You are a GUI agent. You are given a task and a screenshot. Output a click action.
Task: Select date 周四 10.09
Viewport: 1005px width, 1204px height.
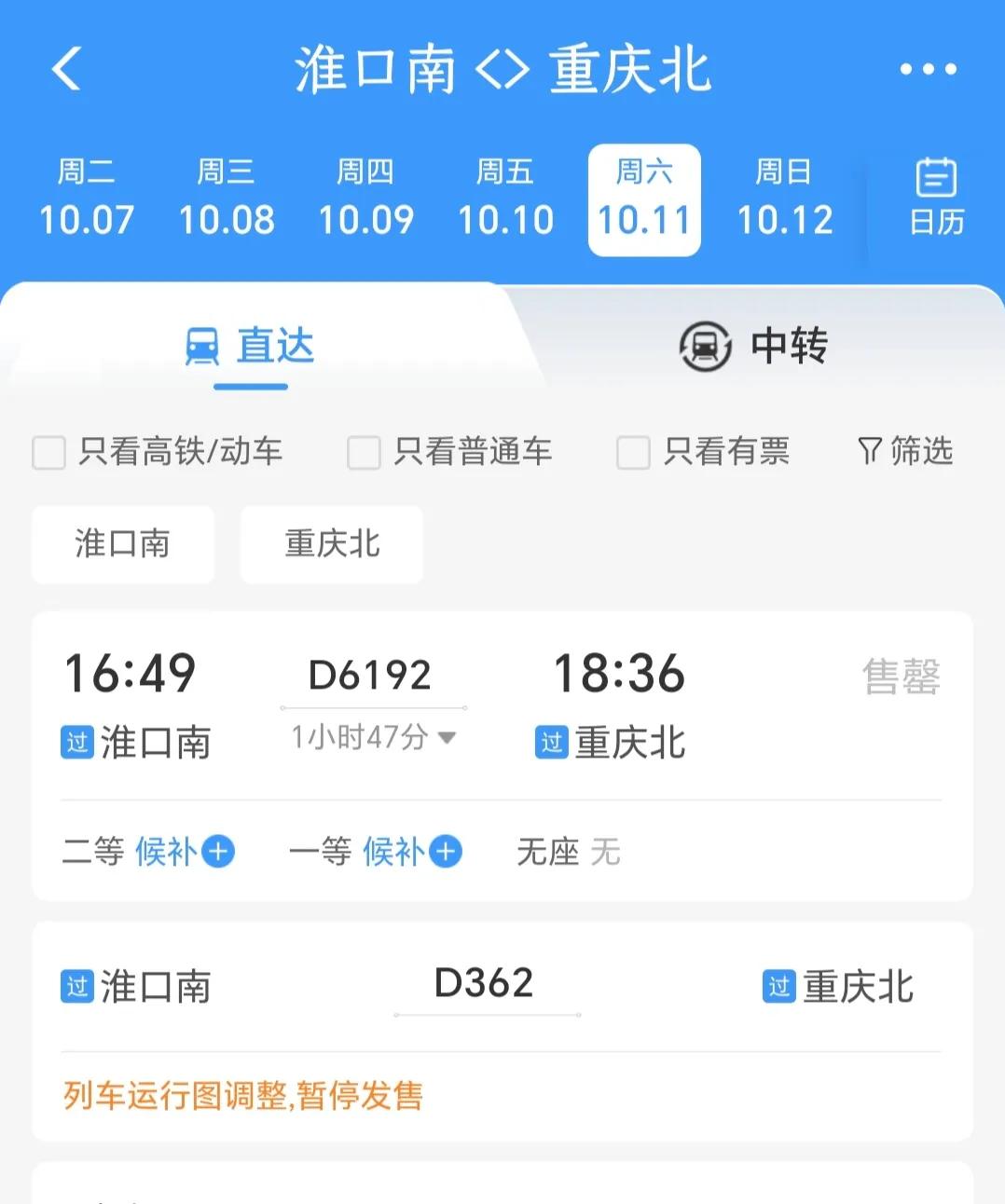click(x=365, y=198)
